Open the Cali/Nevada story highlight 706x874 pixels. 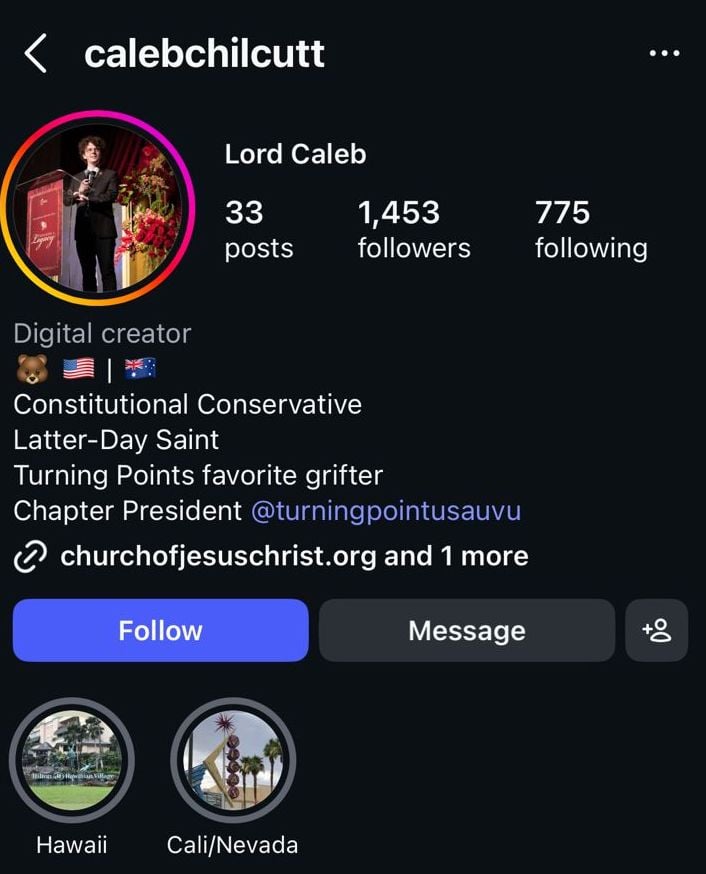[233, 761]
